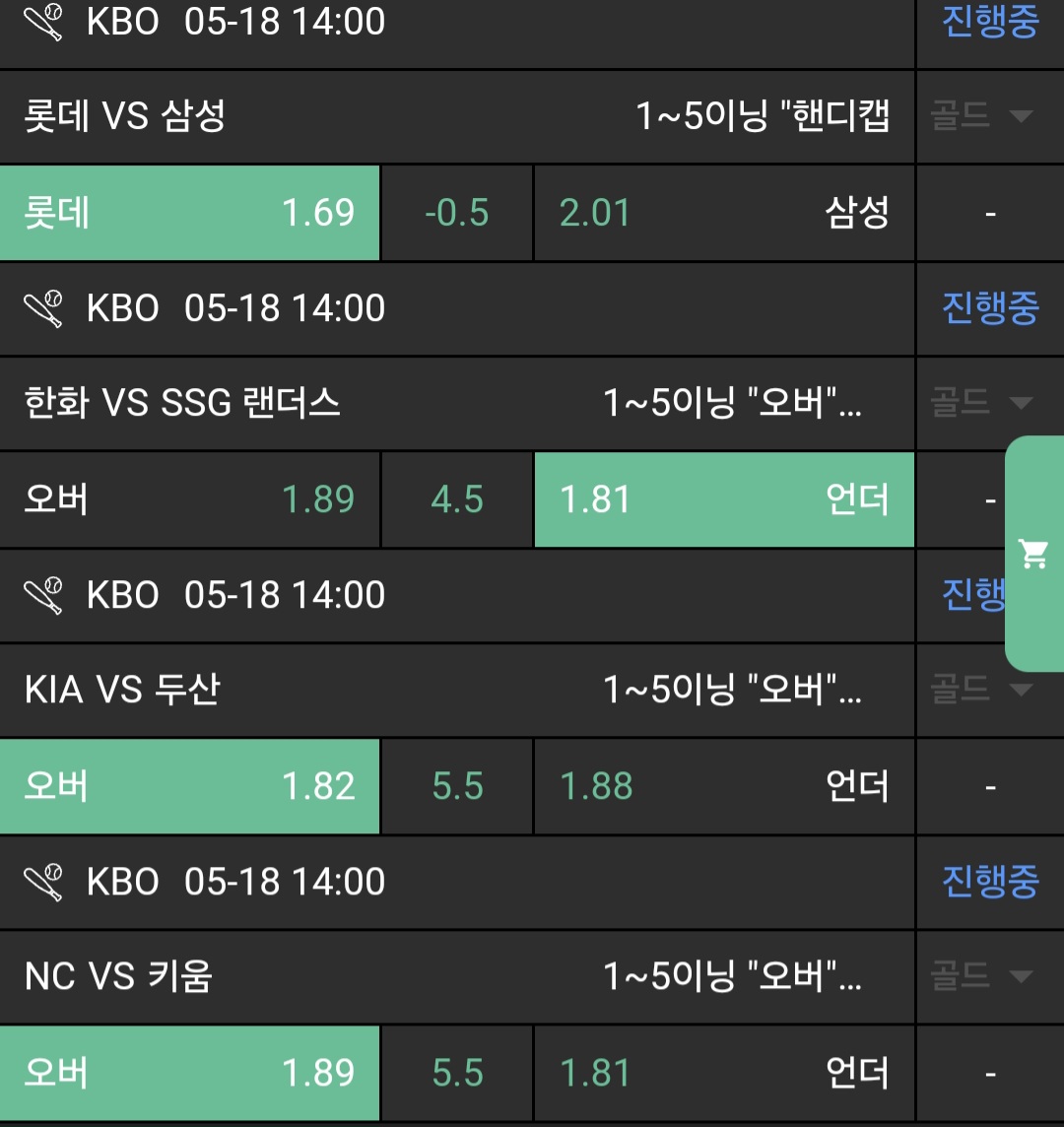Pick 오버 1.89 for 한화 VS SSG 랜더스
1064x1127 pixels.
click(189, 499)
